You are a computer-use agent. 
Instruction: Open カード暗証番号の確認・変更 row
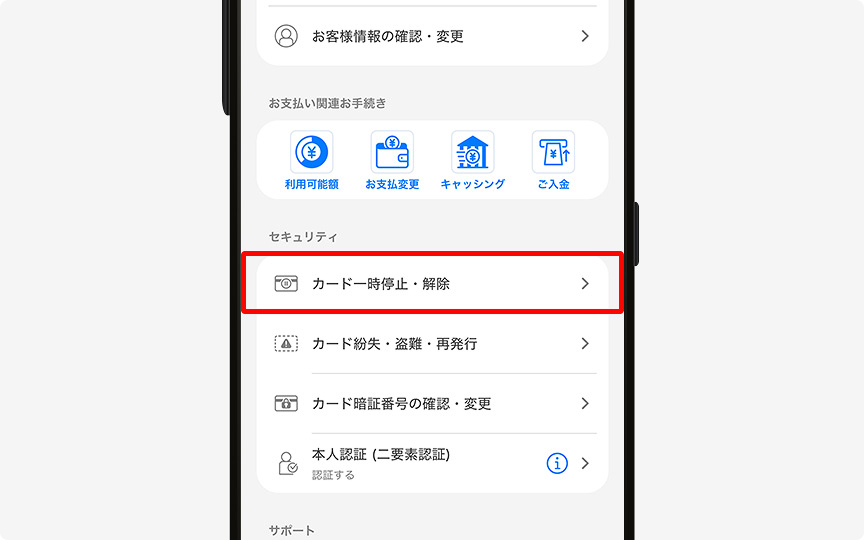click(x=432, y=404)
